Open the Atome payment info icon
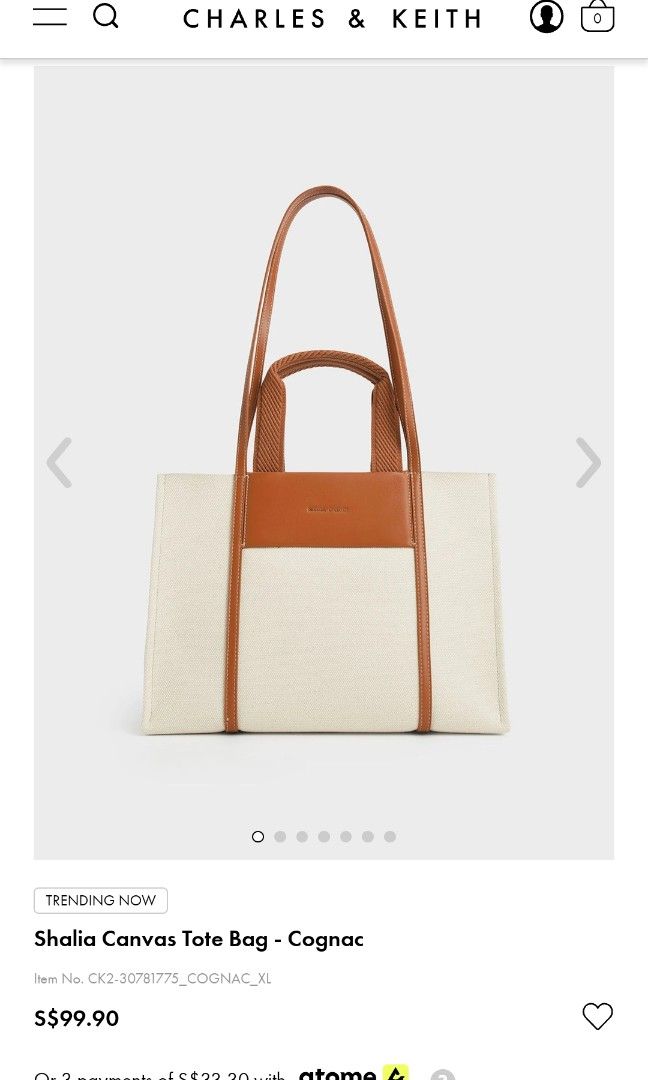 [x=443, y=1076]
